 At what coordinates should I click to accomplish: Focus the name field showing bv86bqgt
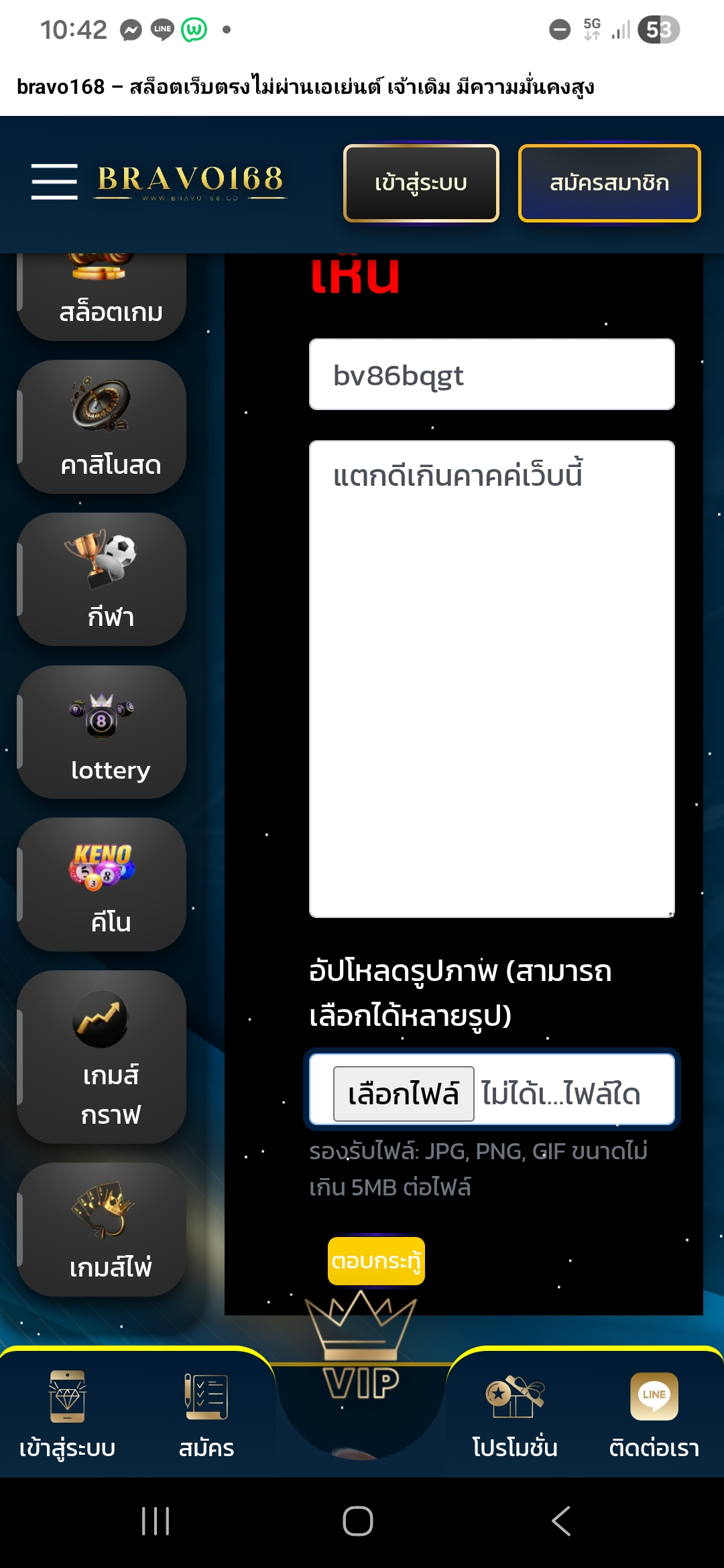pyautogui.click(x=491, y=375)
